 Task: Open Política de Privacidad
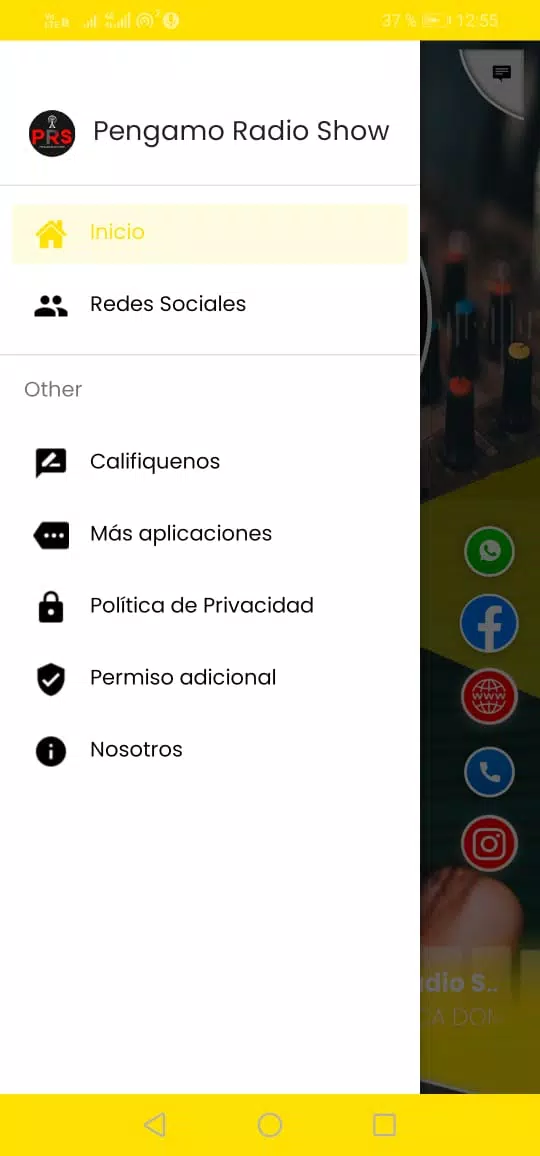(x=210, y=606)
